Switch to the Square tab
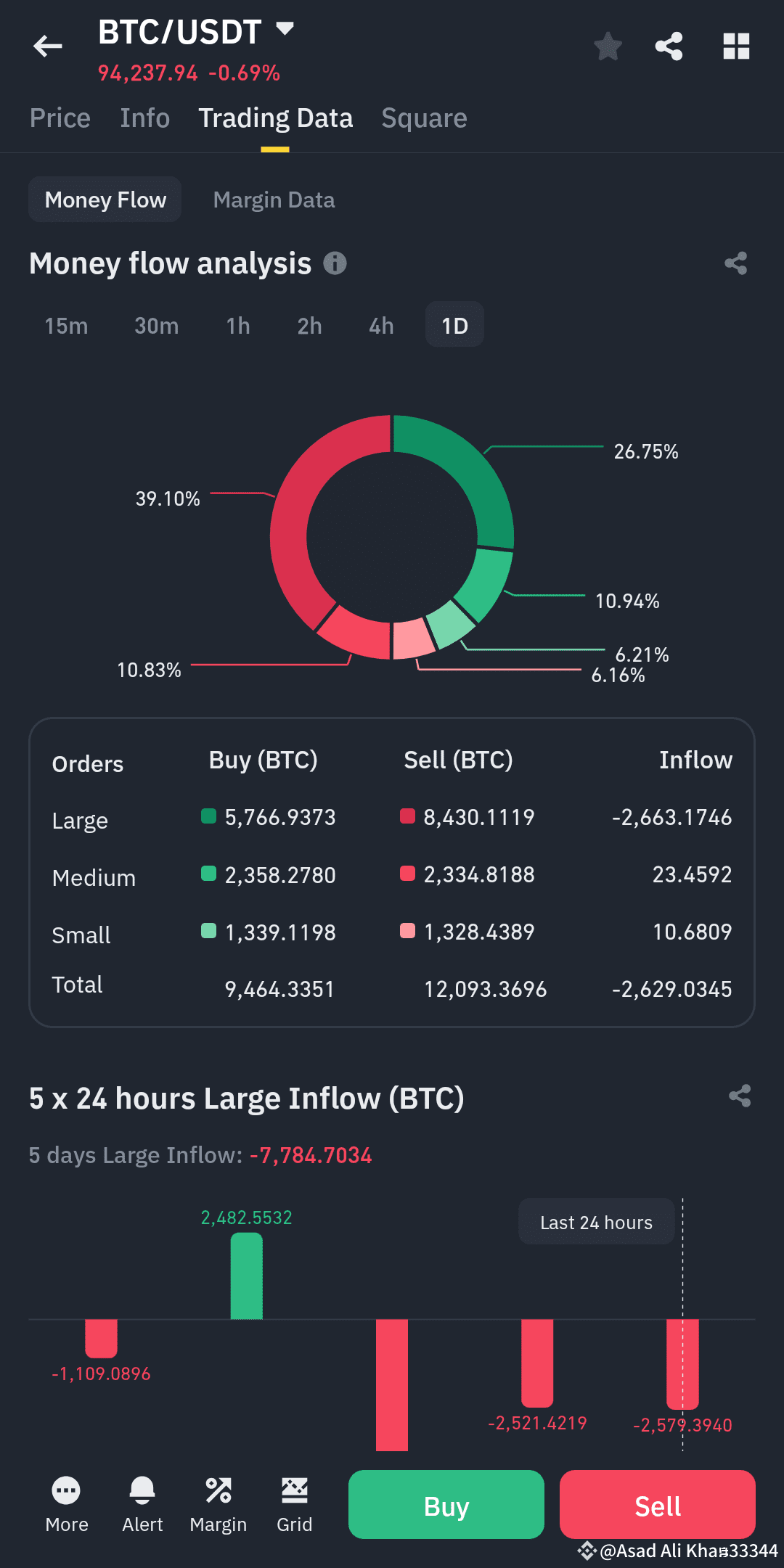The image size is (784, 1568). click(x=424, y=118)
